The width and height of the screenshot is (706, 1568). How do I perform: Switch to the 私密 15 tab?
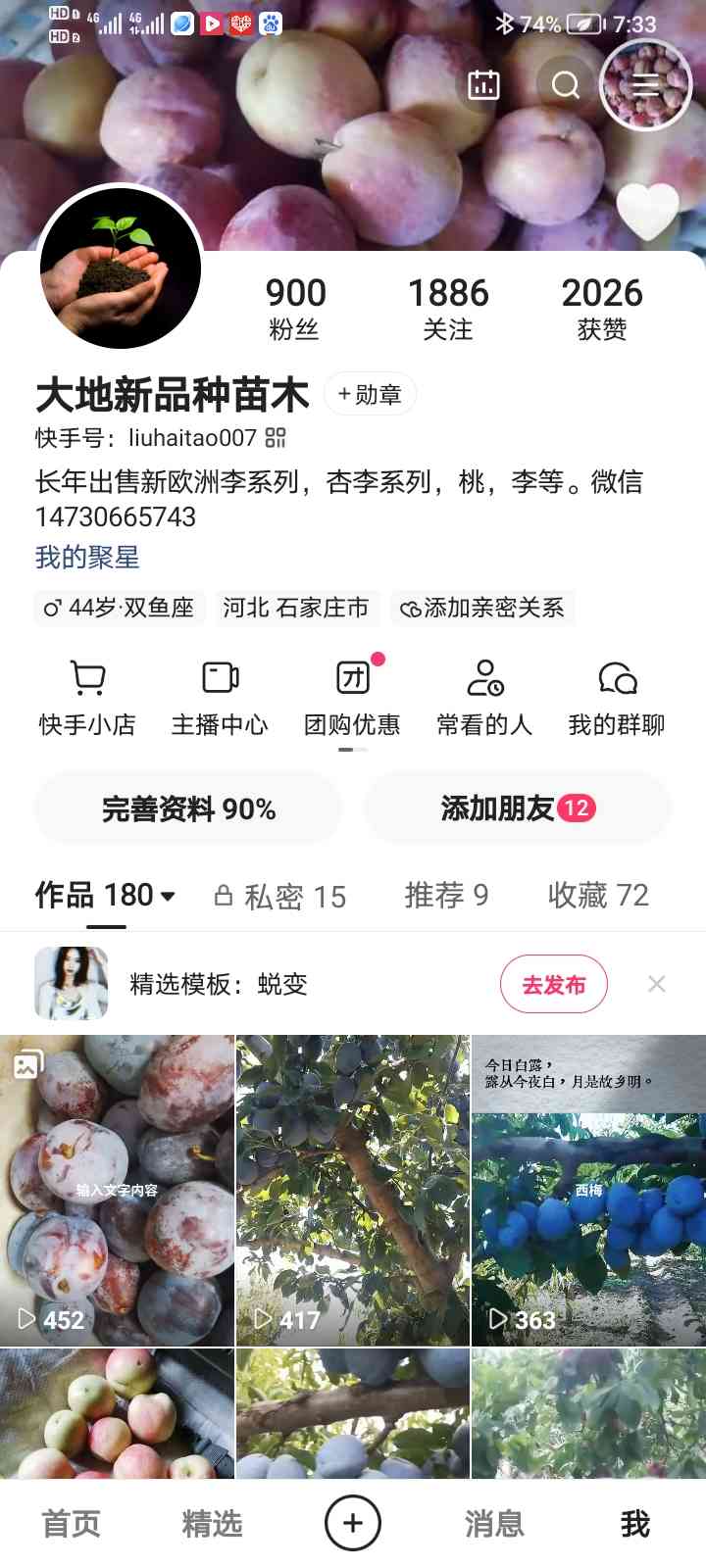click(280, 896)
